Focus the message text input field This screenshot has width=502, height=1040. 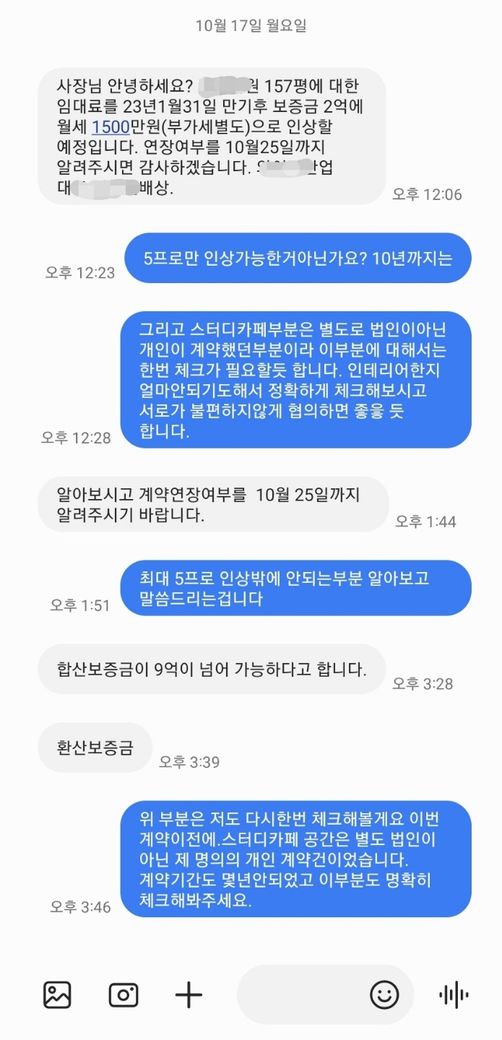(x=302, y=994)
